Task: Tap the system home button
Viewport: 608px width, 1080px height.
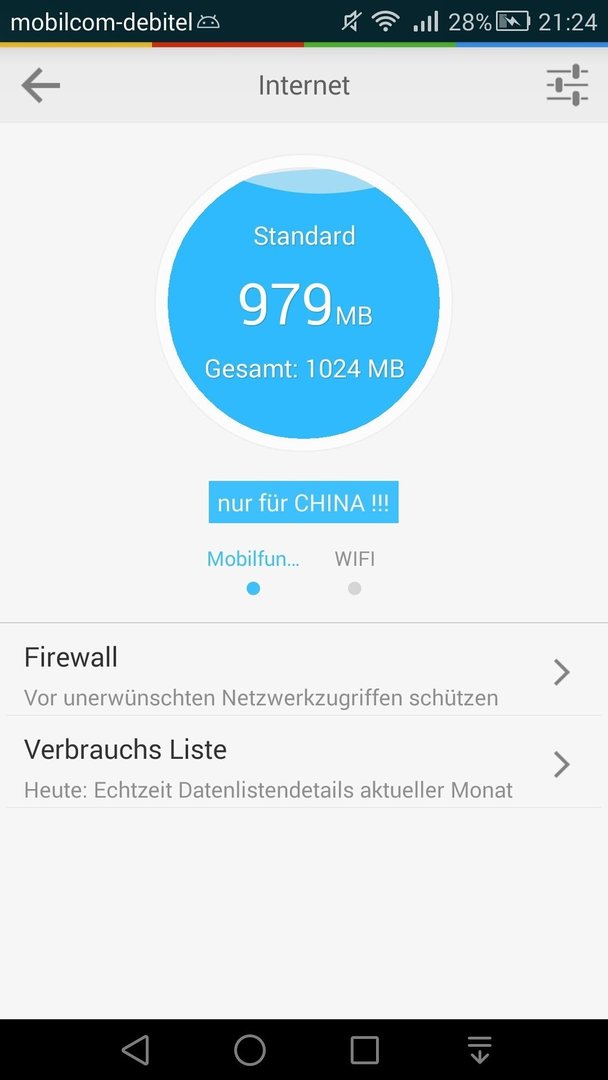Action: 250,1050
